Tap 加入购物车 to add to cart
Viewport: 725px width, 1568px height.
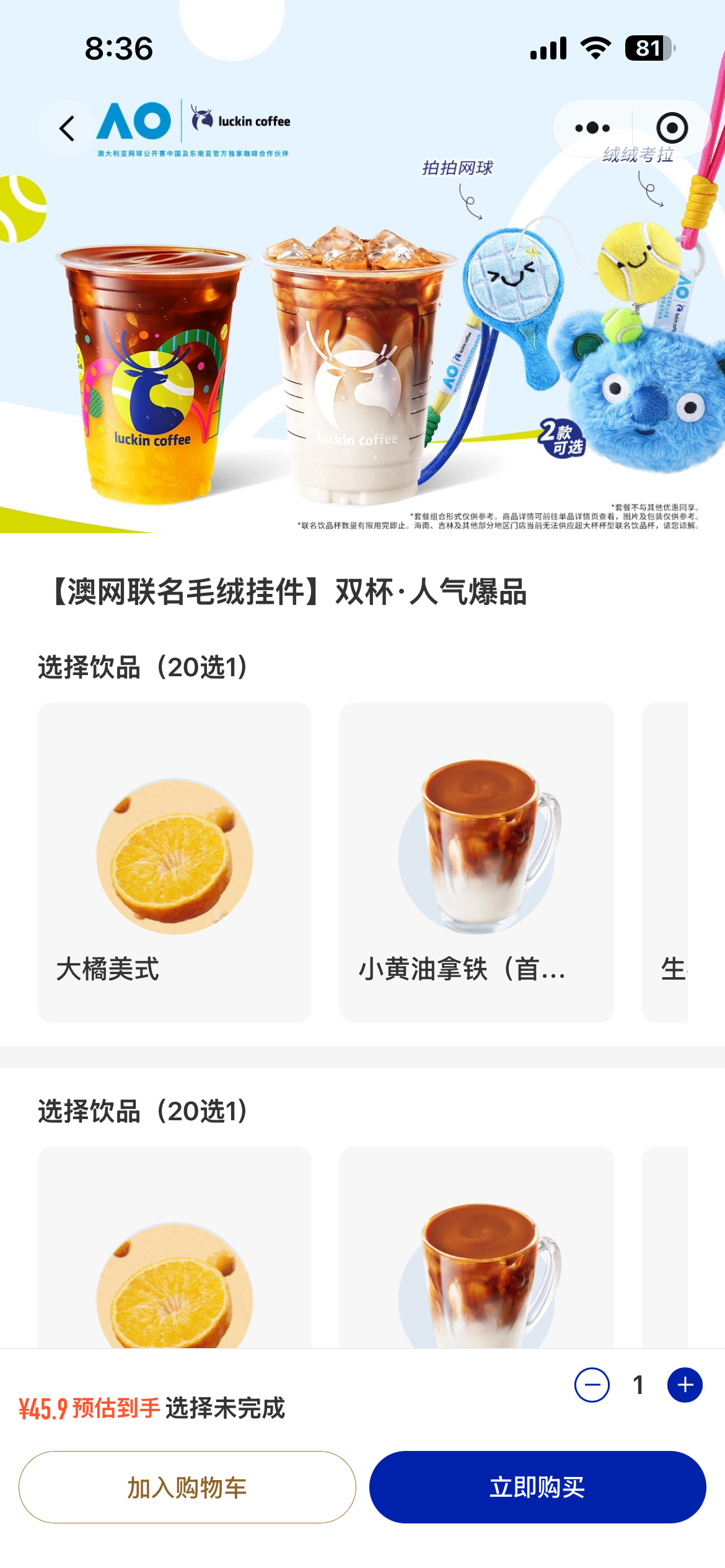coord(187,1487)
